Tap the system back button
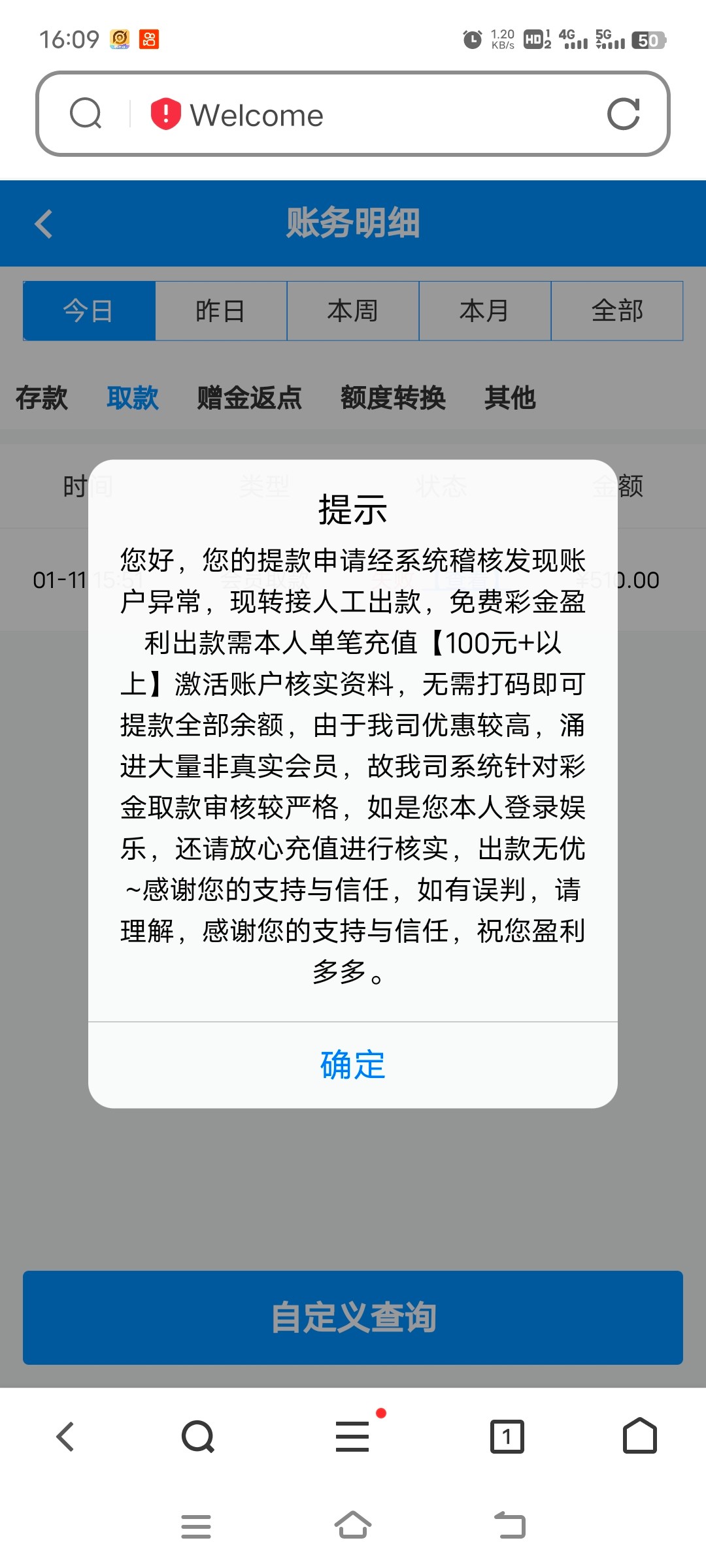This screenshot has width=706, height=1568. click(x=509, y=1526)
